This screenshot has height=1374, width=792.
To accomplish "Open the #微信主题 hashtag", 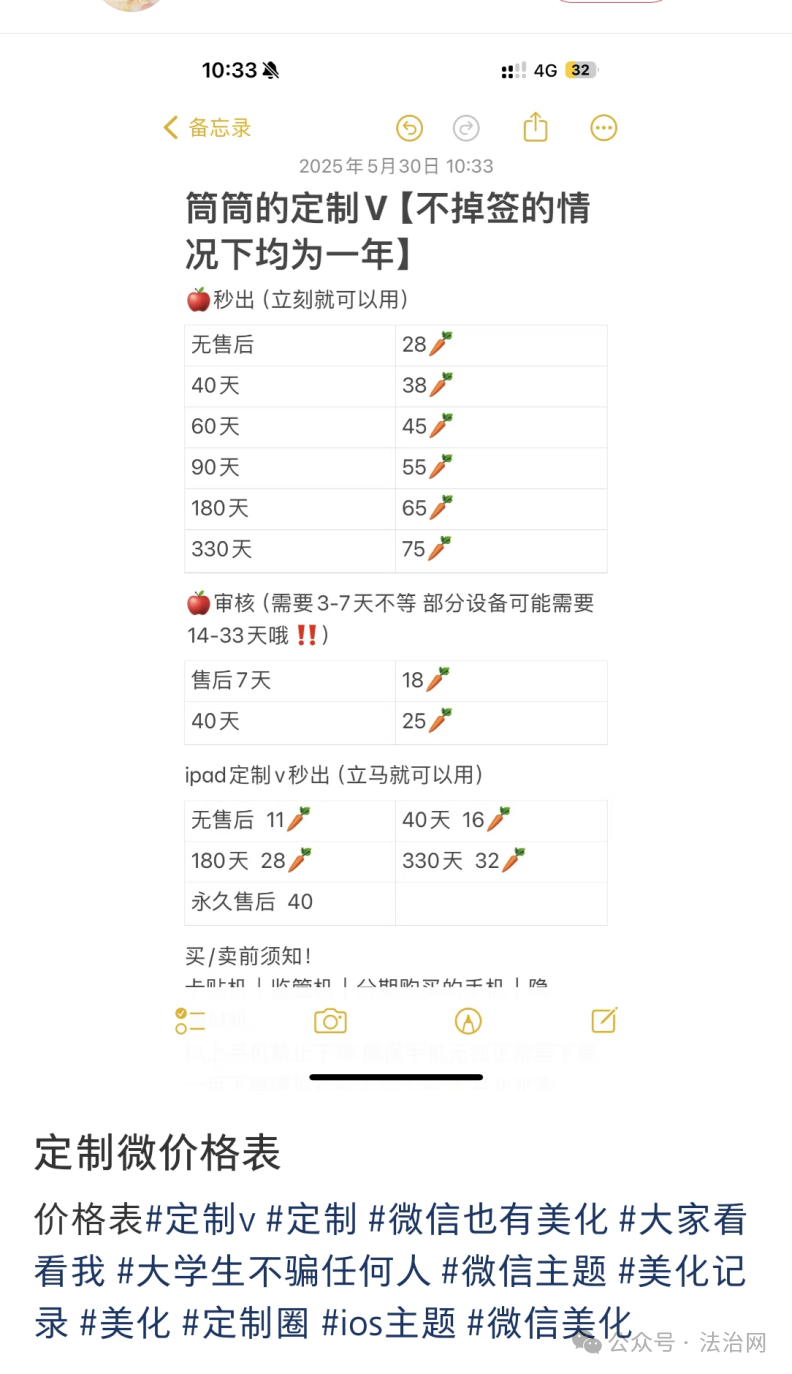I will click(x=524, y=1271).
